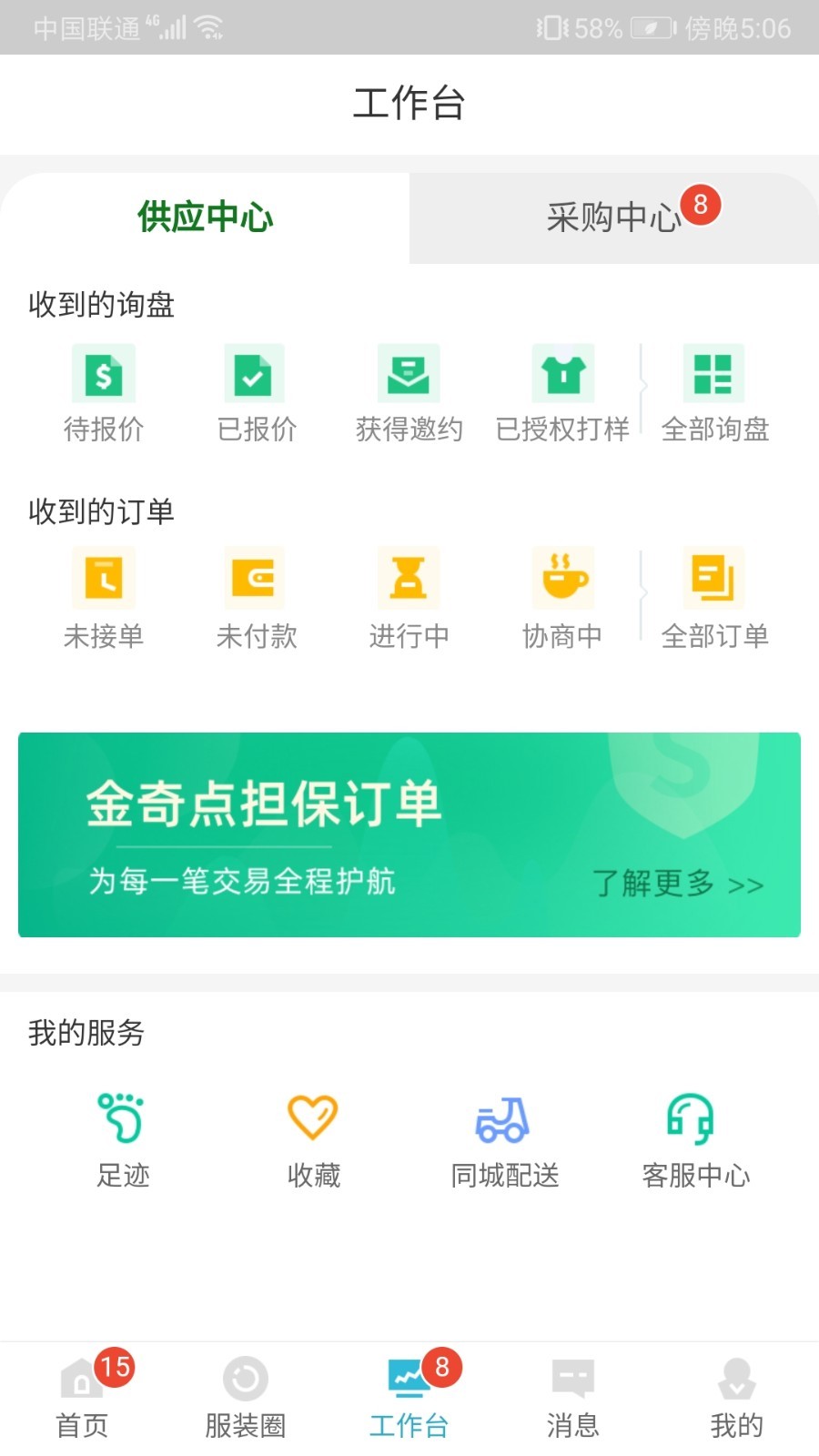Stay on the 供应中心 tab
The width and height of the screenshot is (819, 1456).
(x=205, y=218)
